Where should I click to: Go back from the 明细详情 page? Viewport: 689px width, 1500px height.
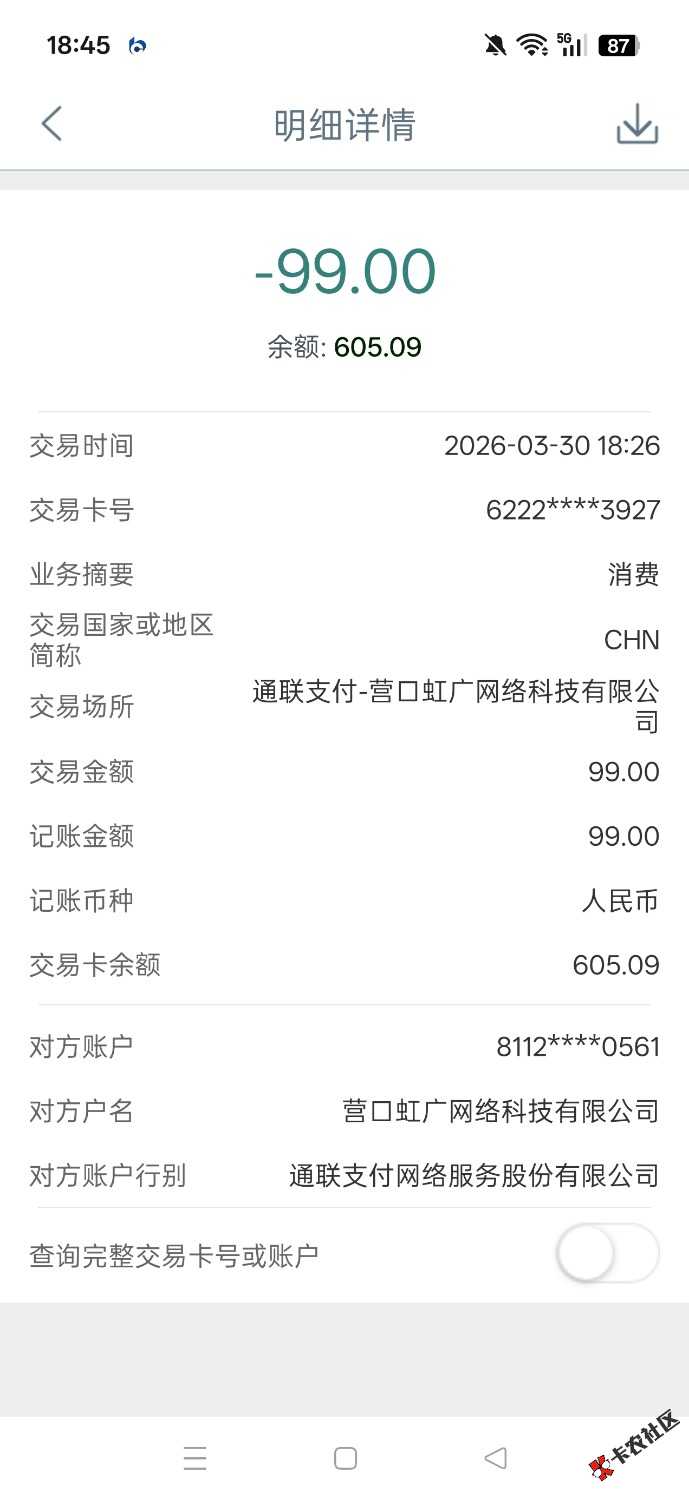[x=52, y=125]
